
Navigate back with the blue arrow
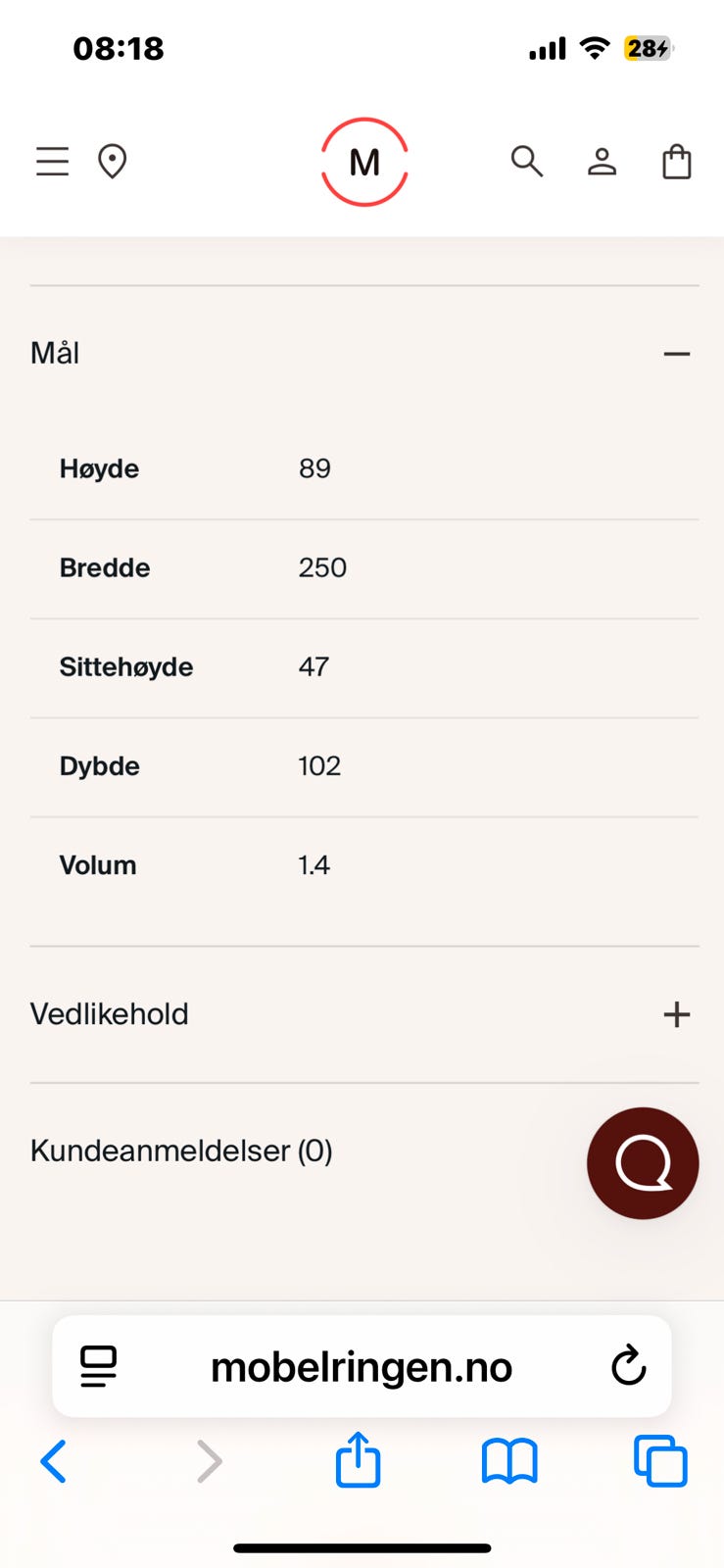(x=55, y=1460)
